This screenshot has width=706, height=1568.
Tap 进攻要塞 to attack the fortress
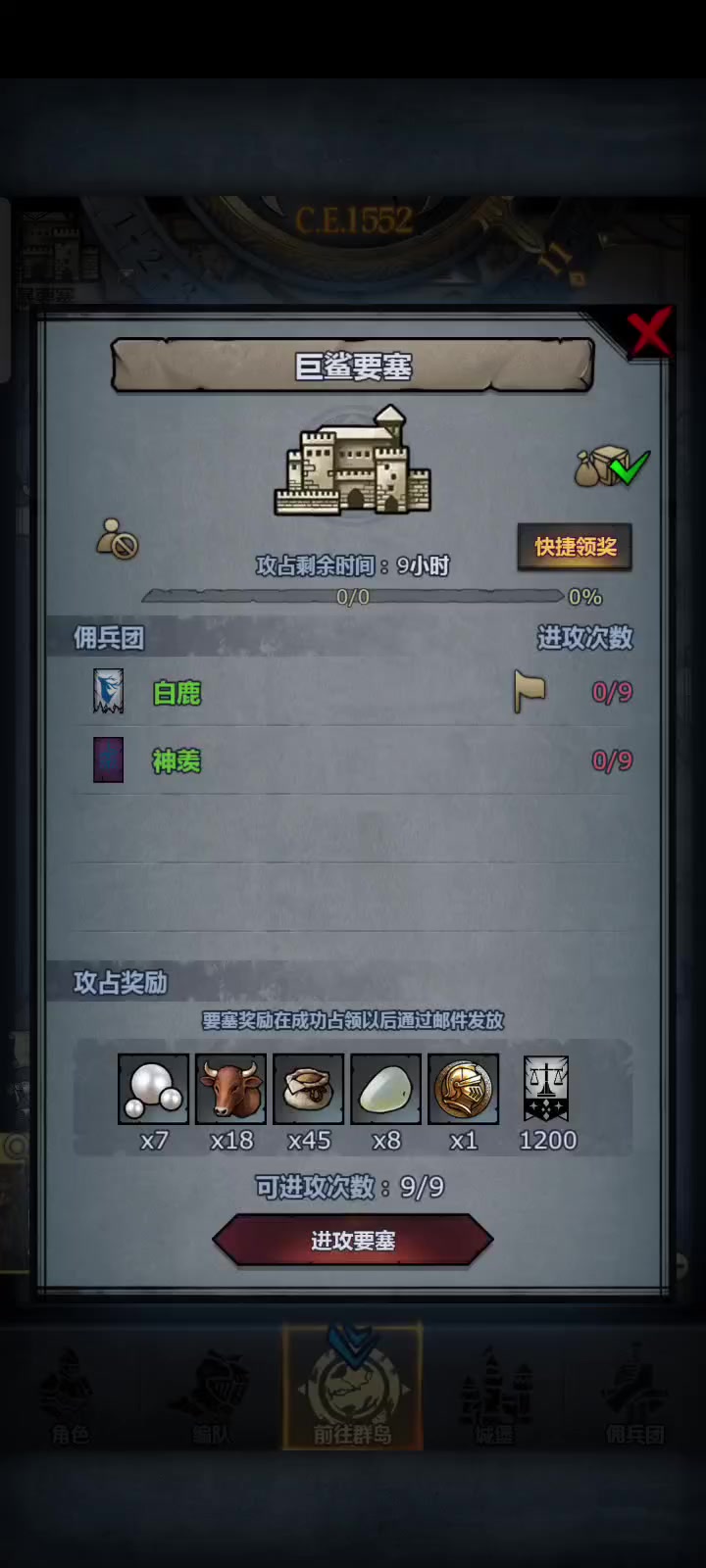click(353, 1241)
